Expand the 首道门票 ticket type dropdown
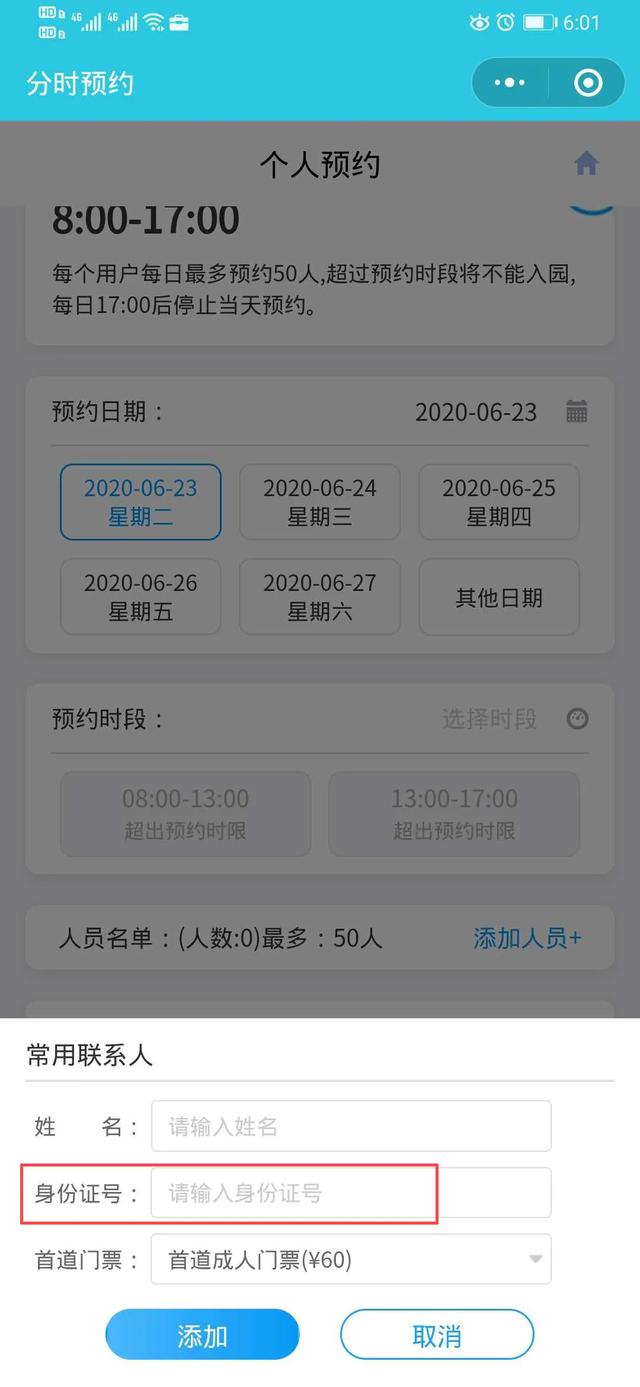 click(350, 1260)
